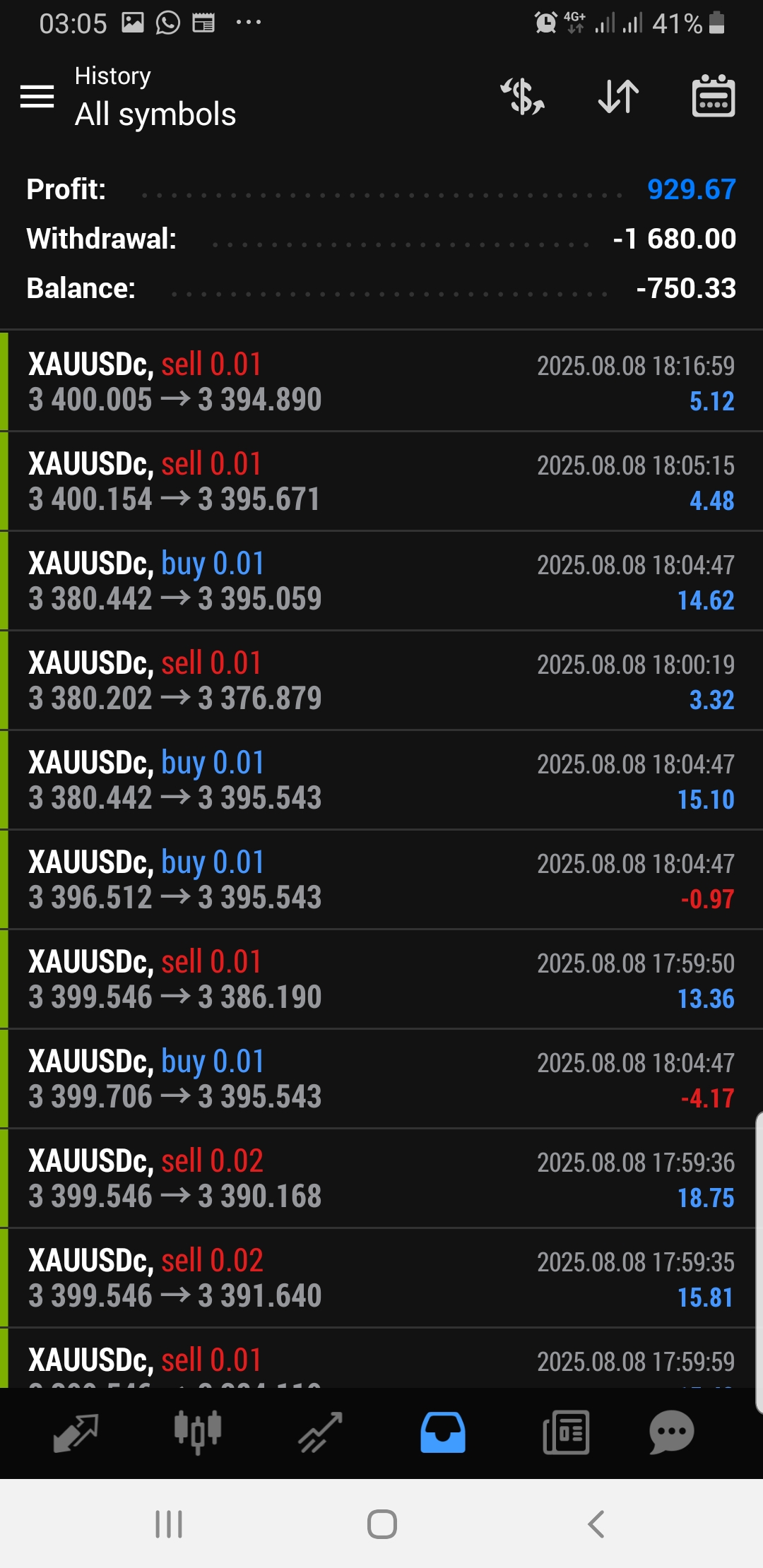Open the News tab
The image size is (763, 1568).
click(x=565, y=1432)
